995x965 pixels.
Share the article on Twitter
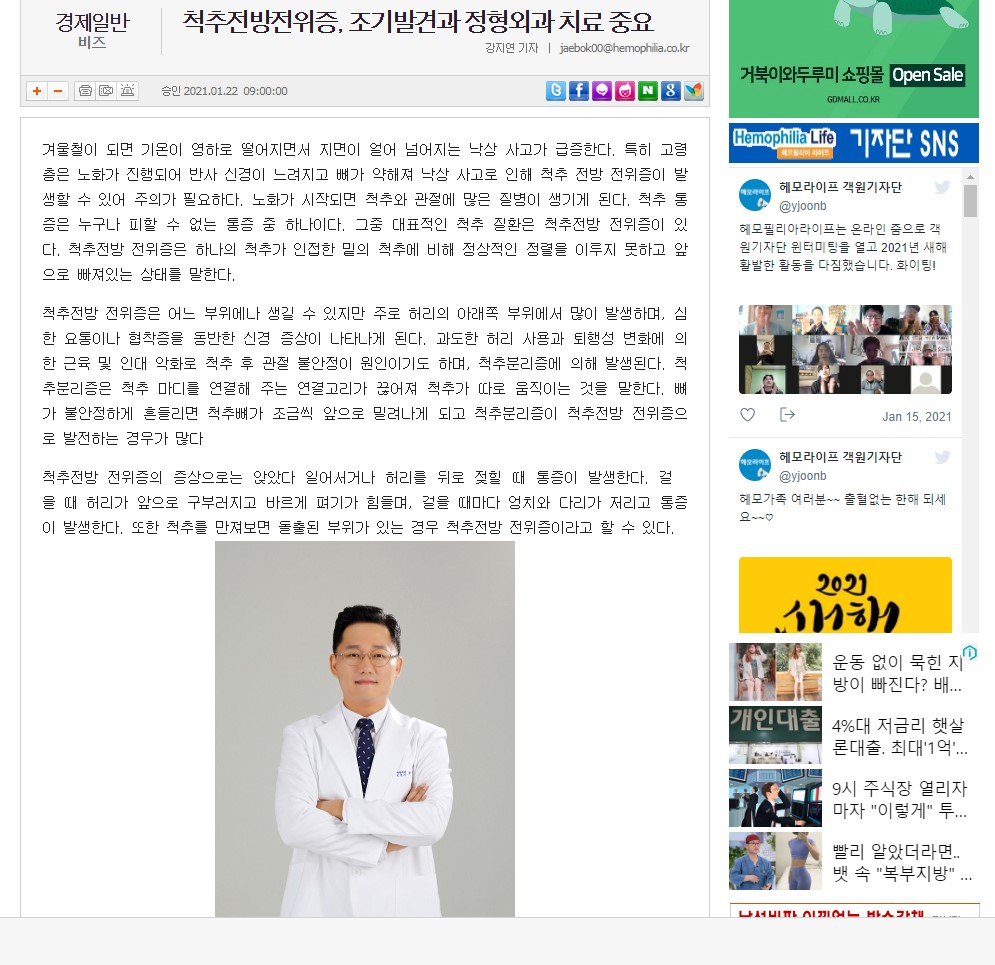[x=555, y=91]
